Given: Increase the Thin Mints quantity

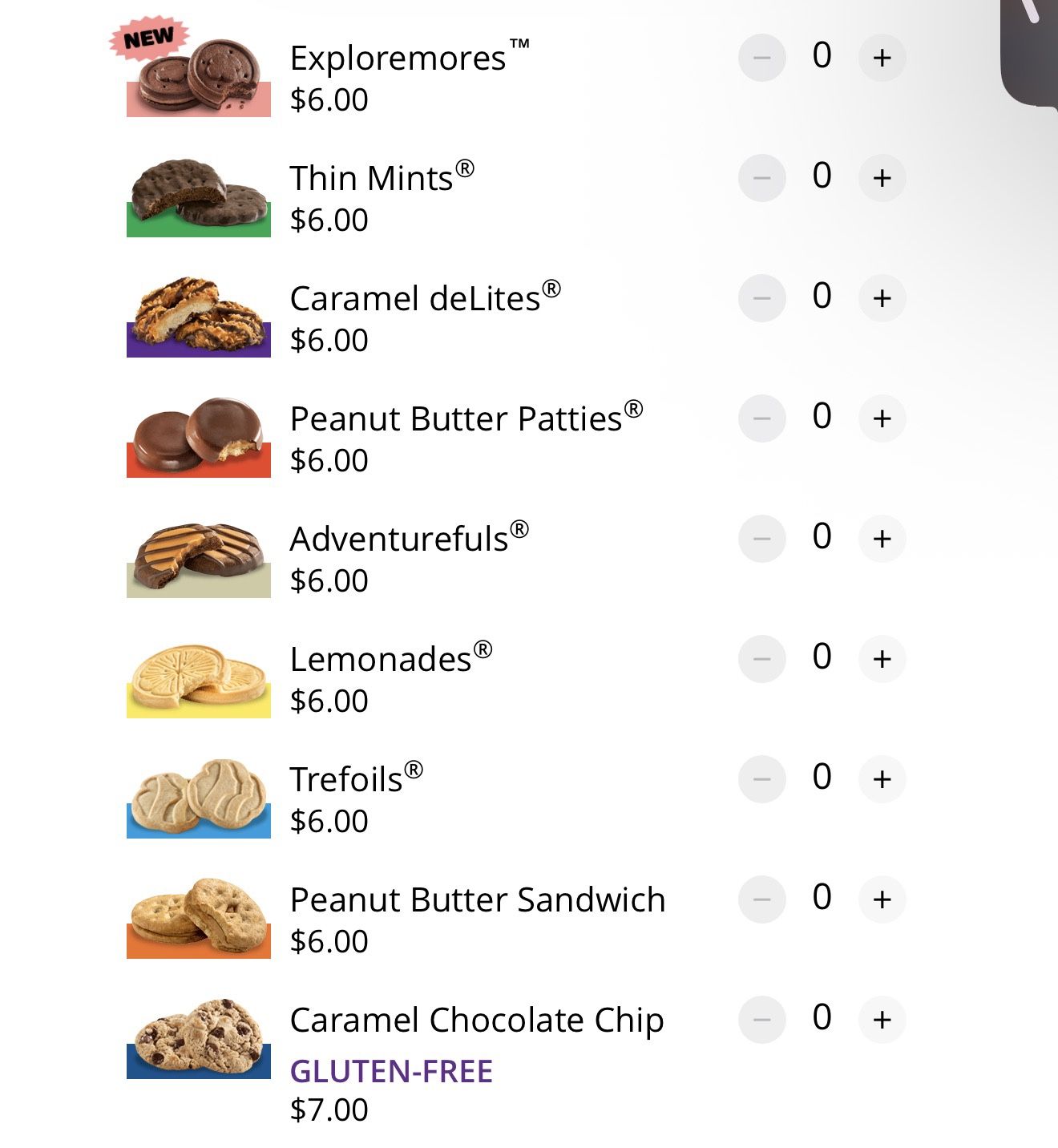Looking at the screenshot, I should 882,177.
